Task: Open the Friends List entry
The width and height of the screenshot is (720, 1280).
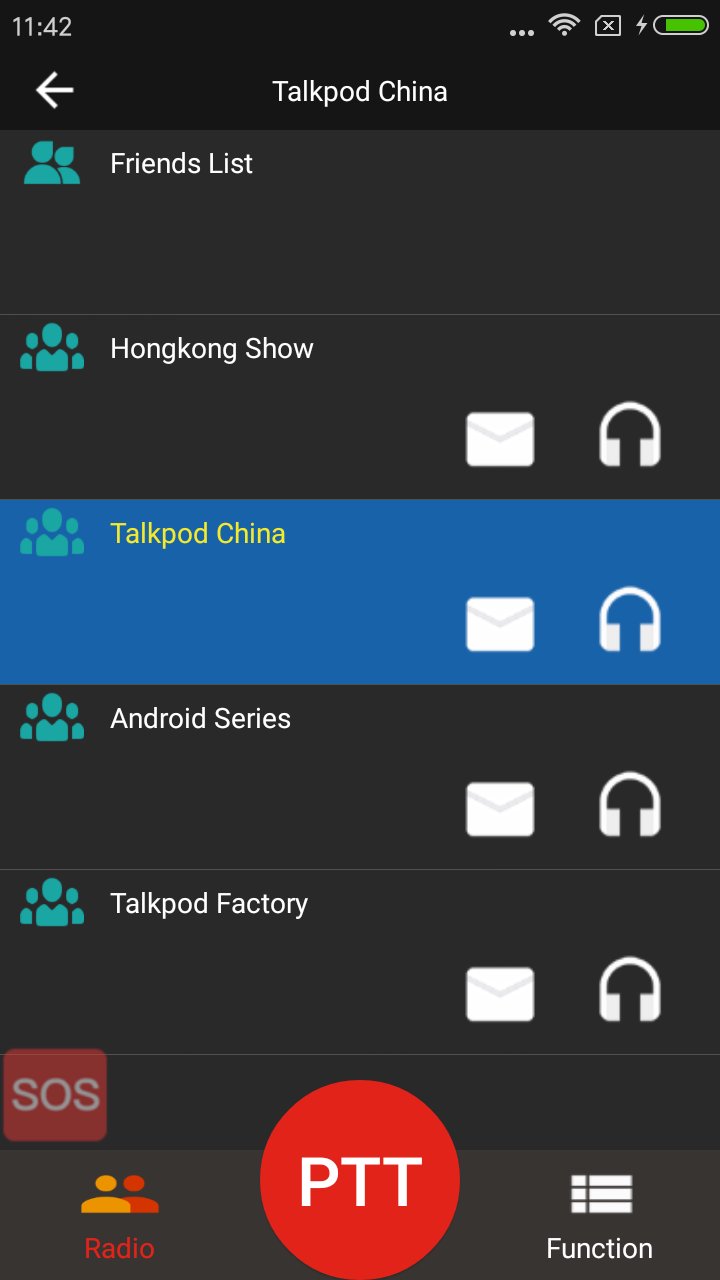Action: [x=181, y=163]
